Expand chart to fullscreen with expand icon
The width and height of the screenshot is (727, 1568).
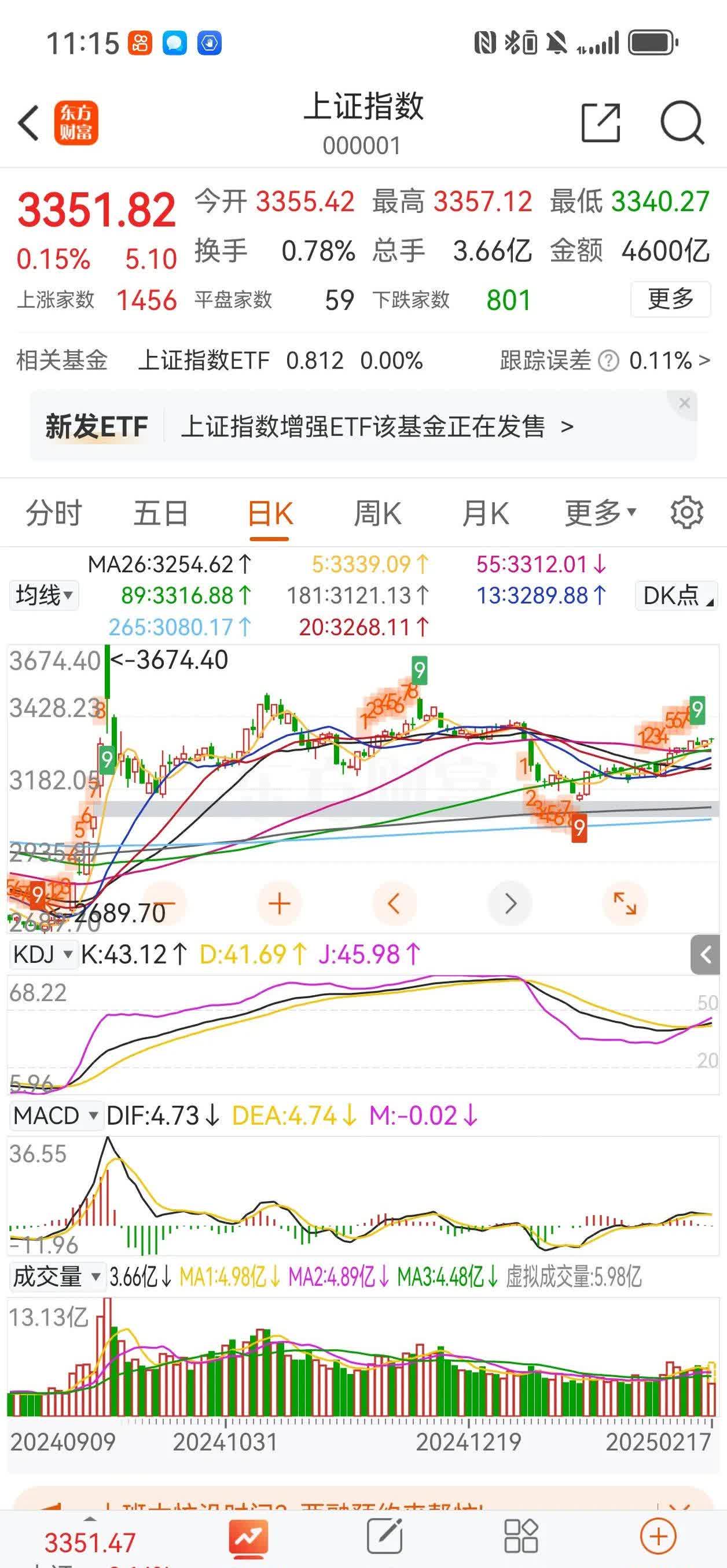(x=625, y=904)
